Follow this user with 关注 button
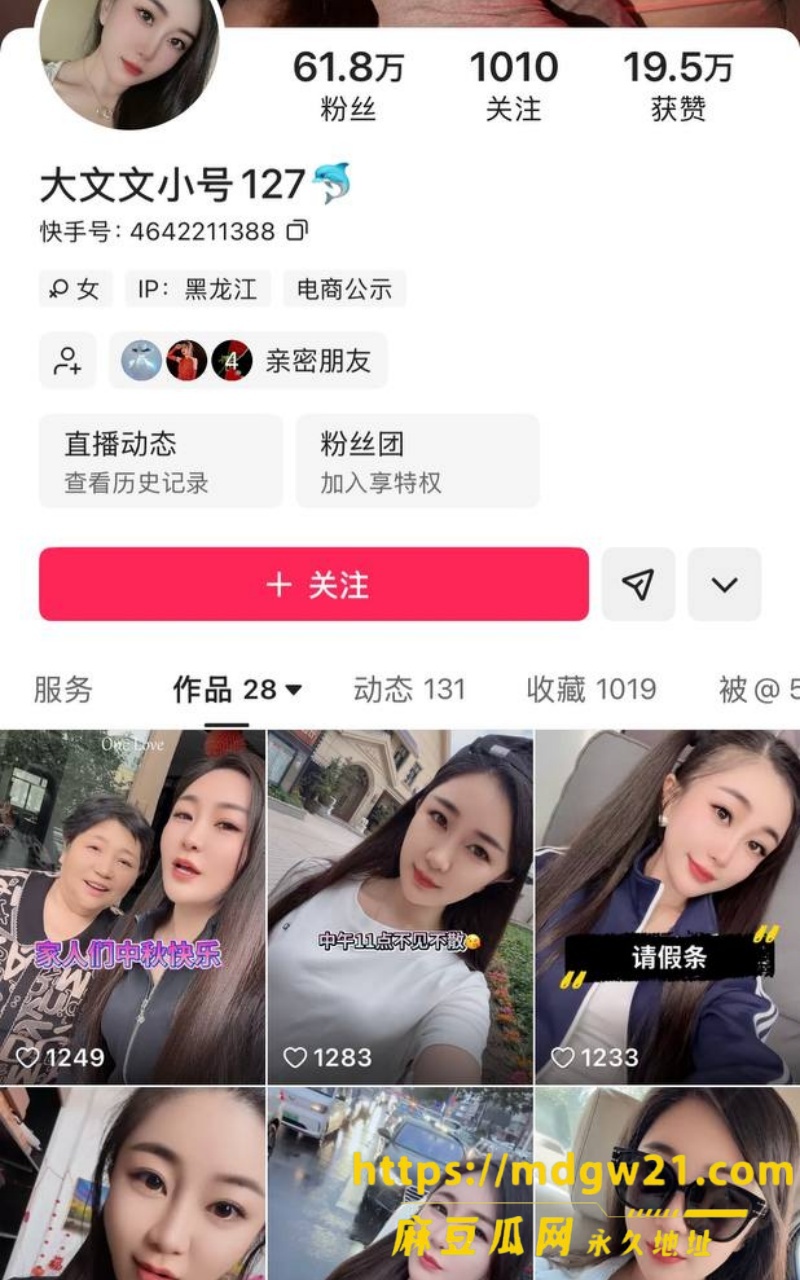The image size is (800, 1280). [314, 584]
